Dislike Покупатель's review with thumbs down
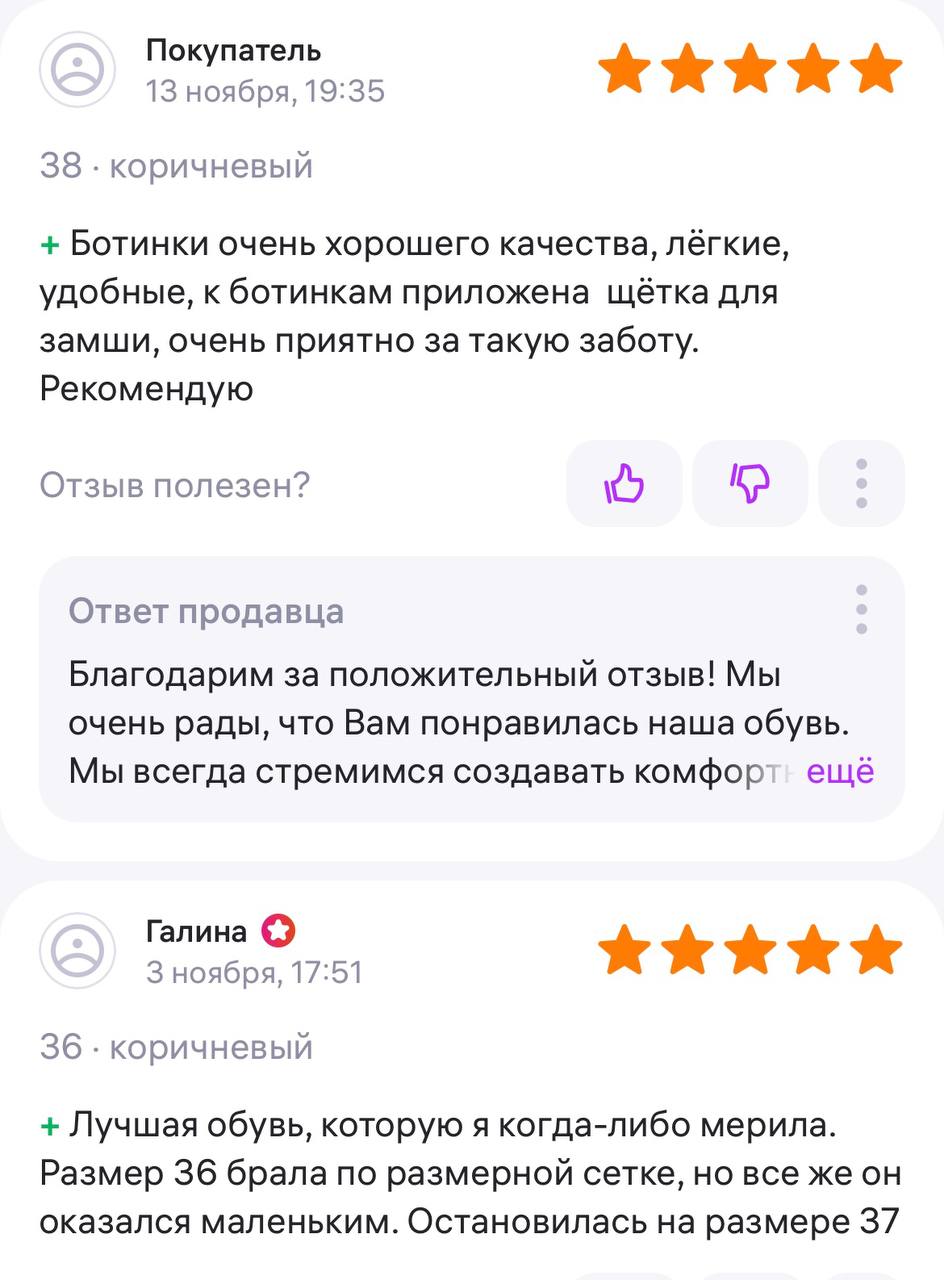 point(750,485)
